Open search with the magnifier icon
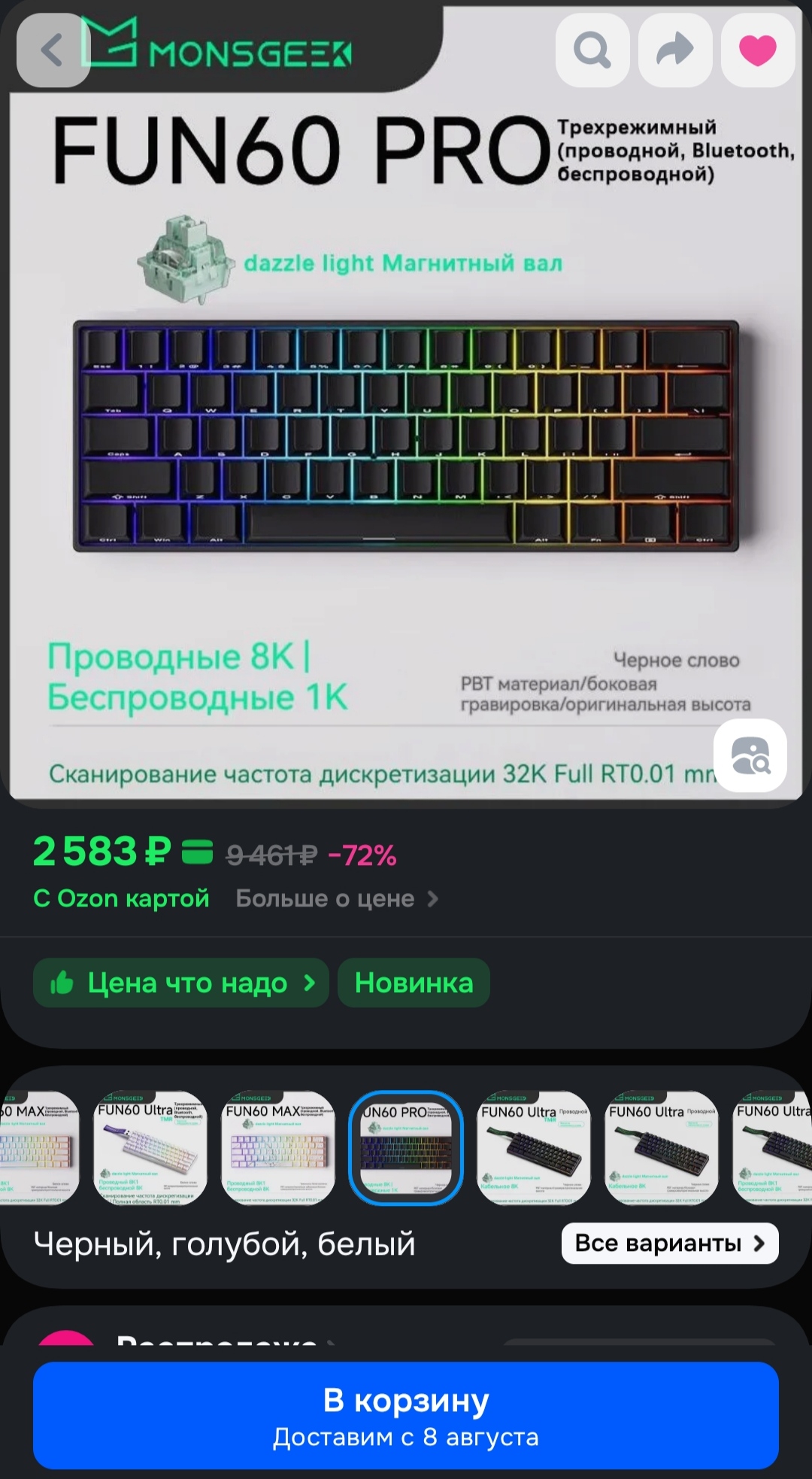 click(x=592, y=50)
